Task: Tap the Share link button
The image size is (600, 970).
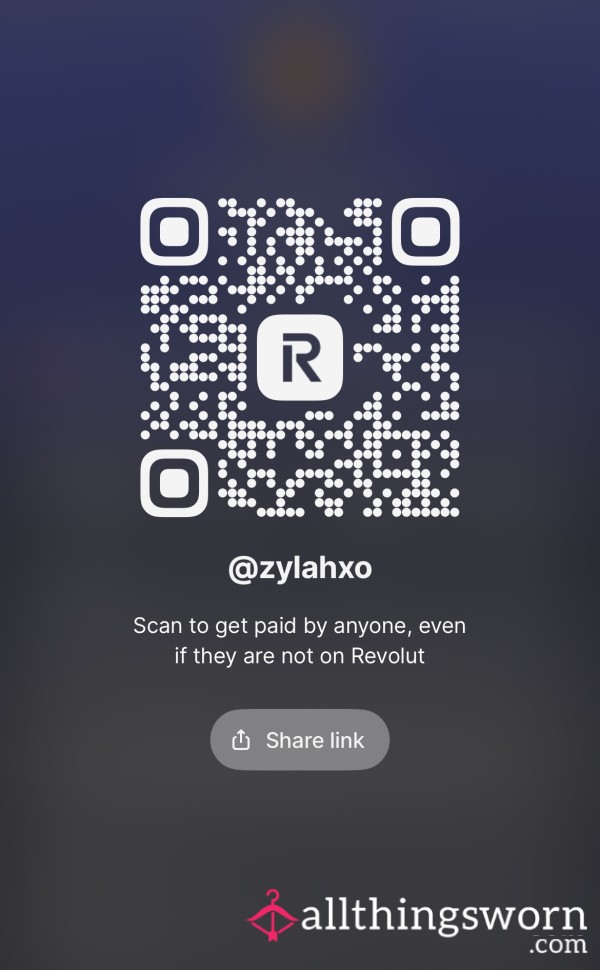Action: pos(300,740)
